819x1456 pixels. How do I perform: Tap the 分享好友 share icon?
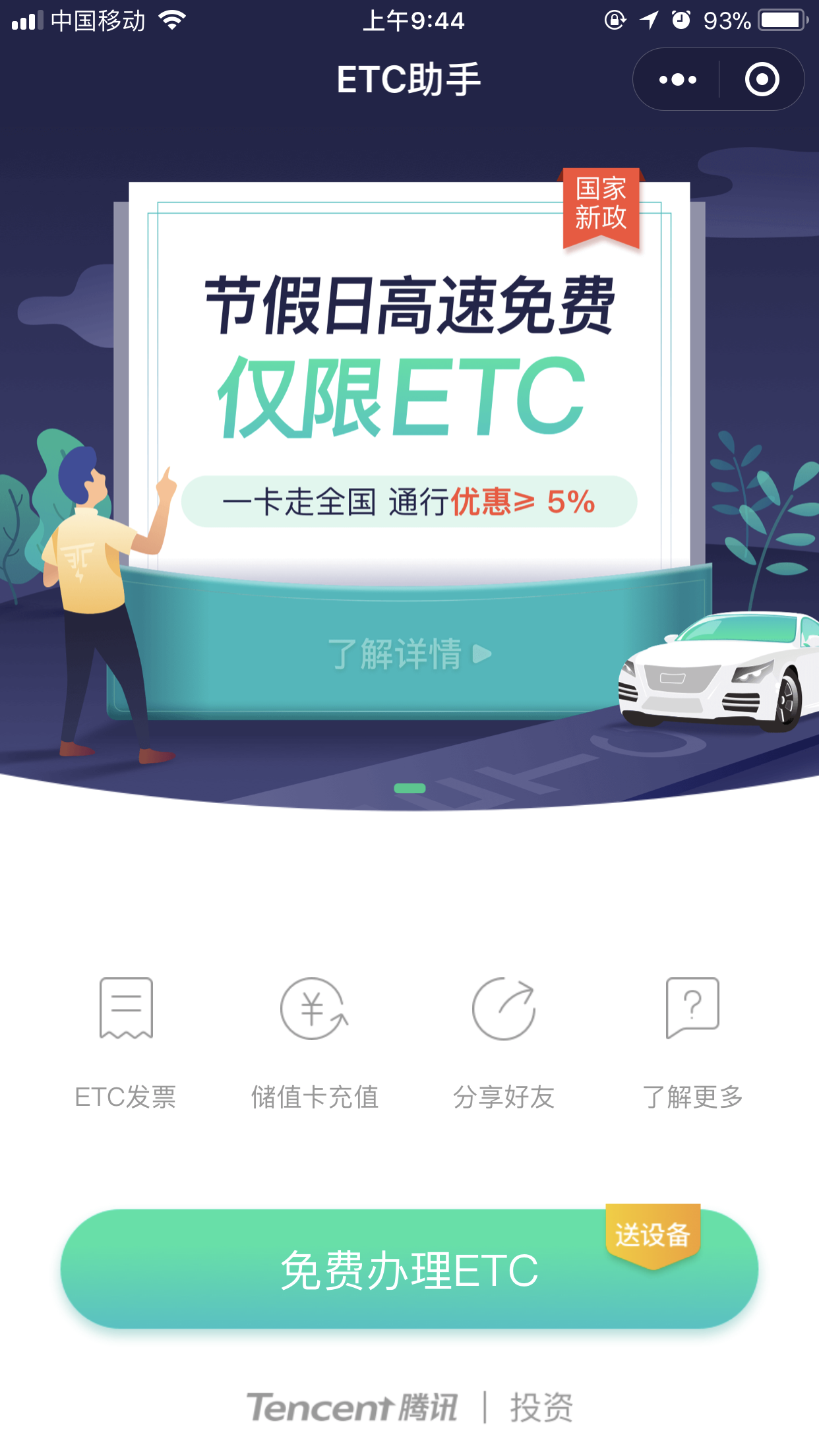503,1008
